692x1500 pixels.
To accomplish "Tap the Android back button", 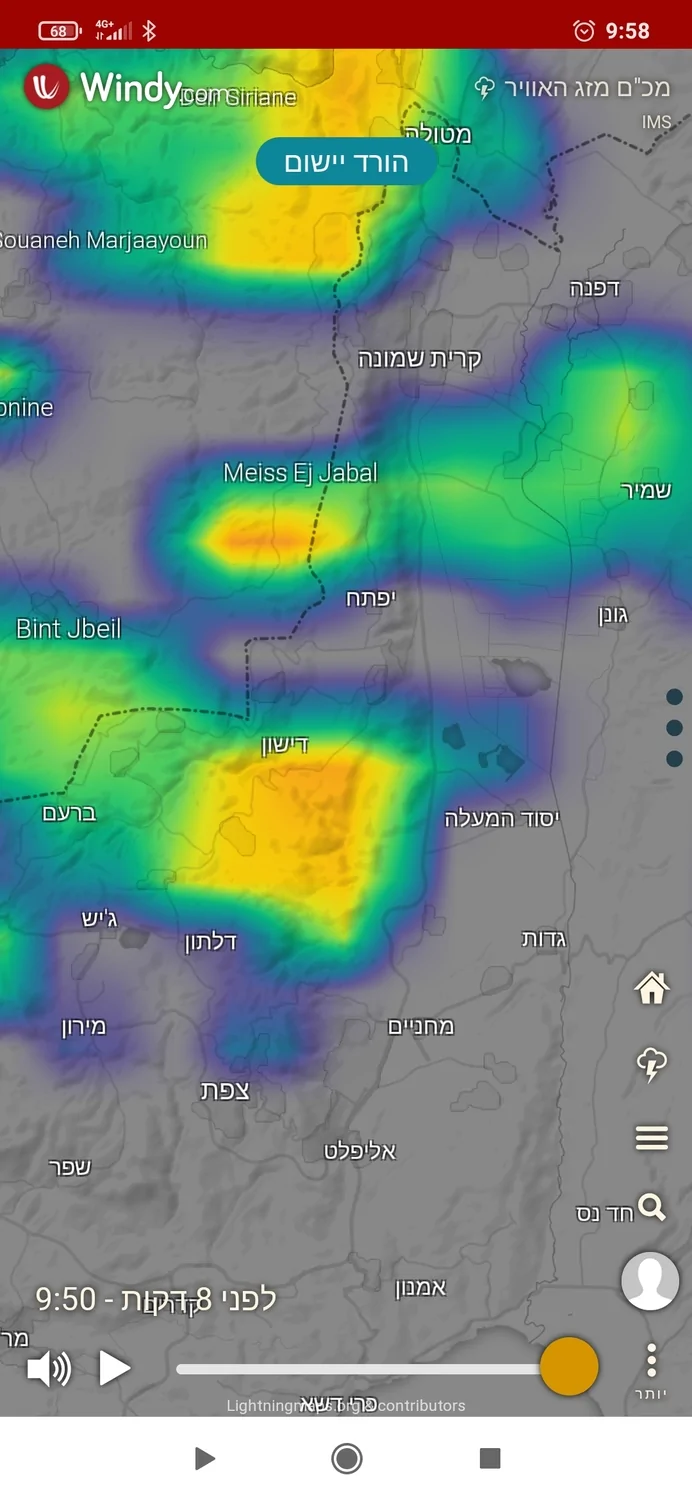I will pos(204,1459).
